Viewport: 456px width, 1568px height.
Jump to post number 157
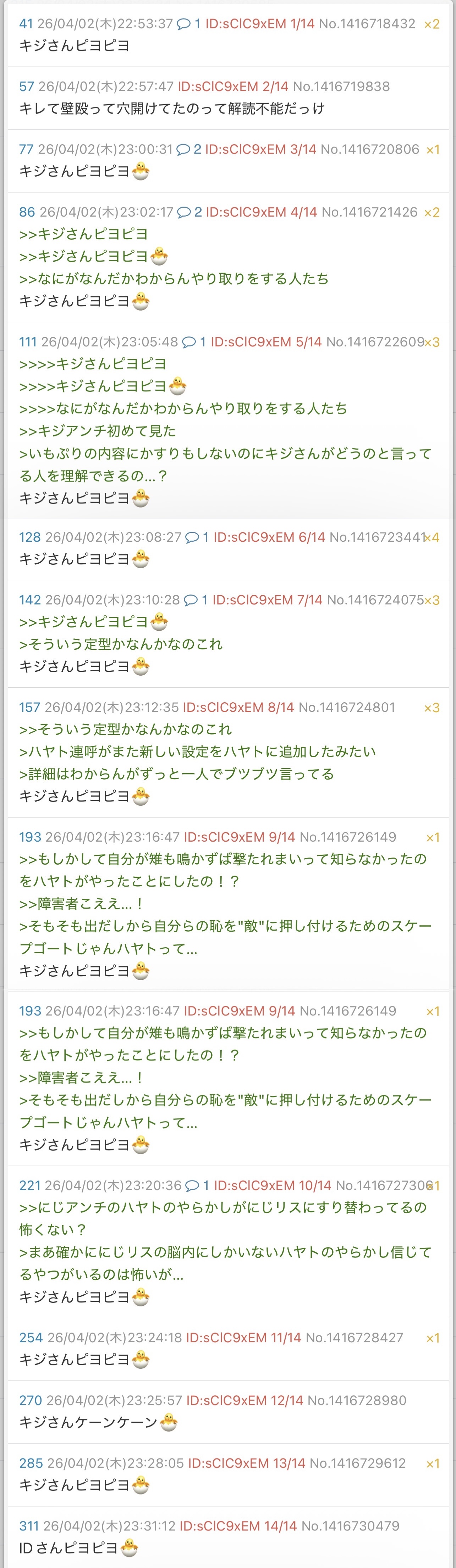29,707
